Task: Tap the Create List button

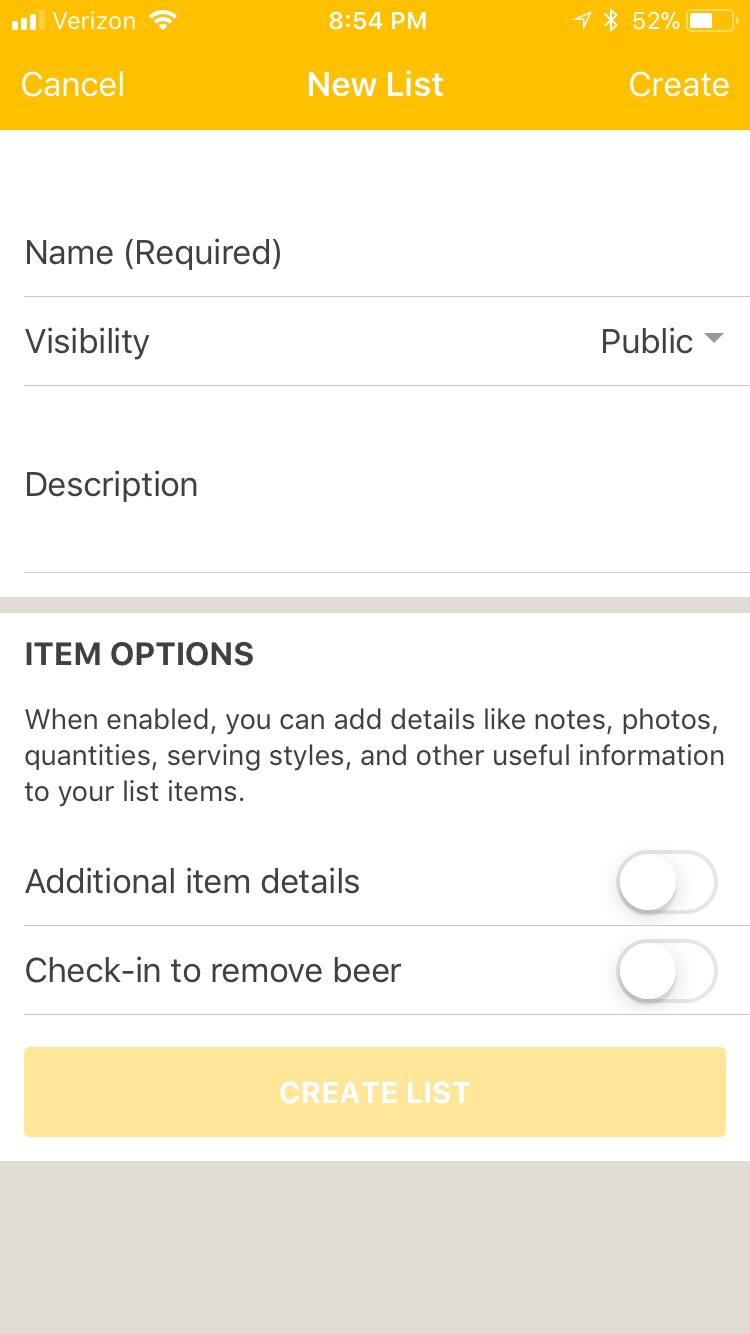Action: tap(375, 1092)
